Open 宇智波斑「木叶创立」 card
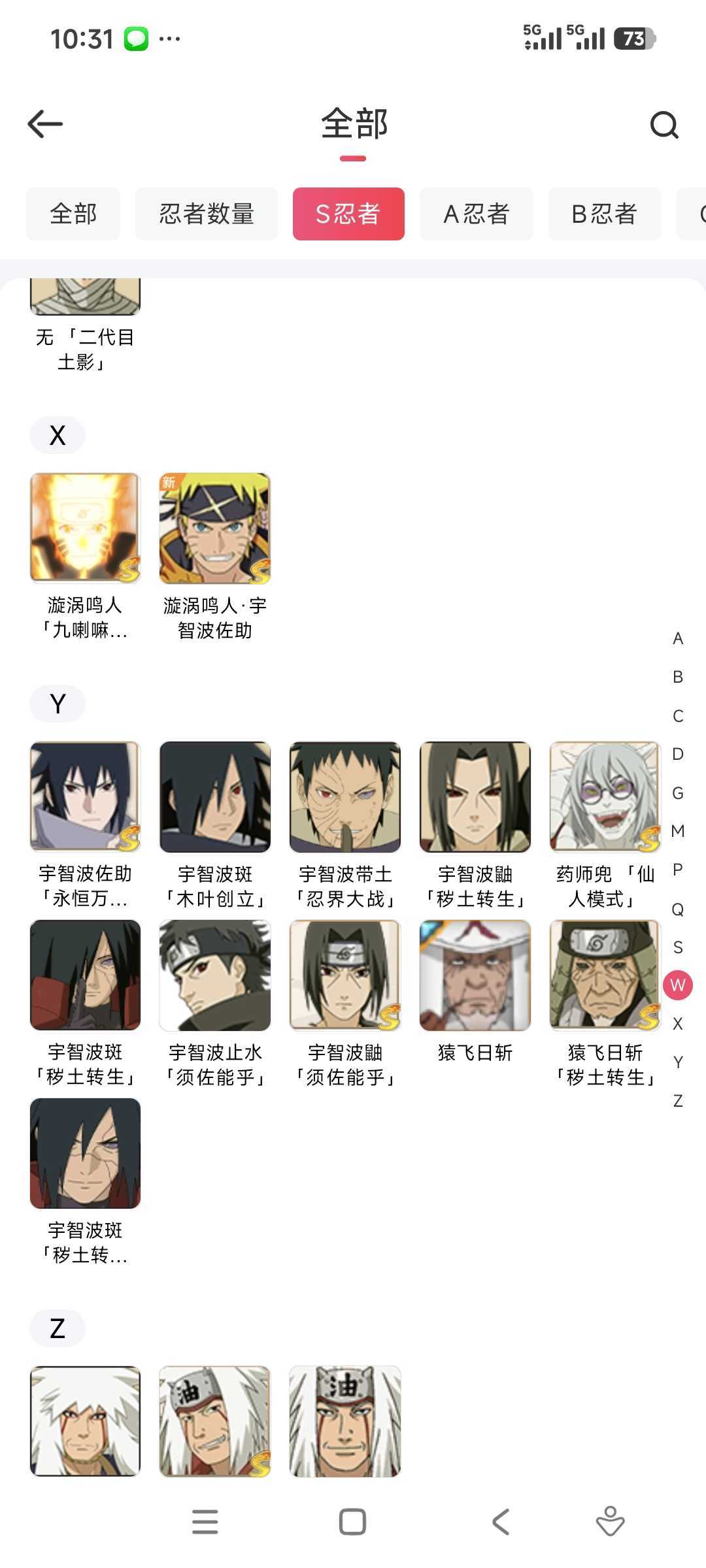706x1568 pixels. pyautogui.click(x=215, y=797)
